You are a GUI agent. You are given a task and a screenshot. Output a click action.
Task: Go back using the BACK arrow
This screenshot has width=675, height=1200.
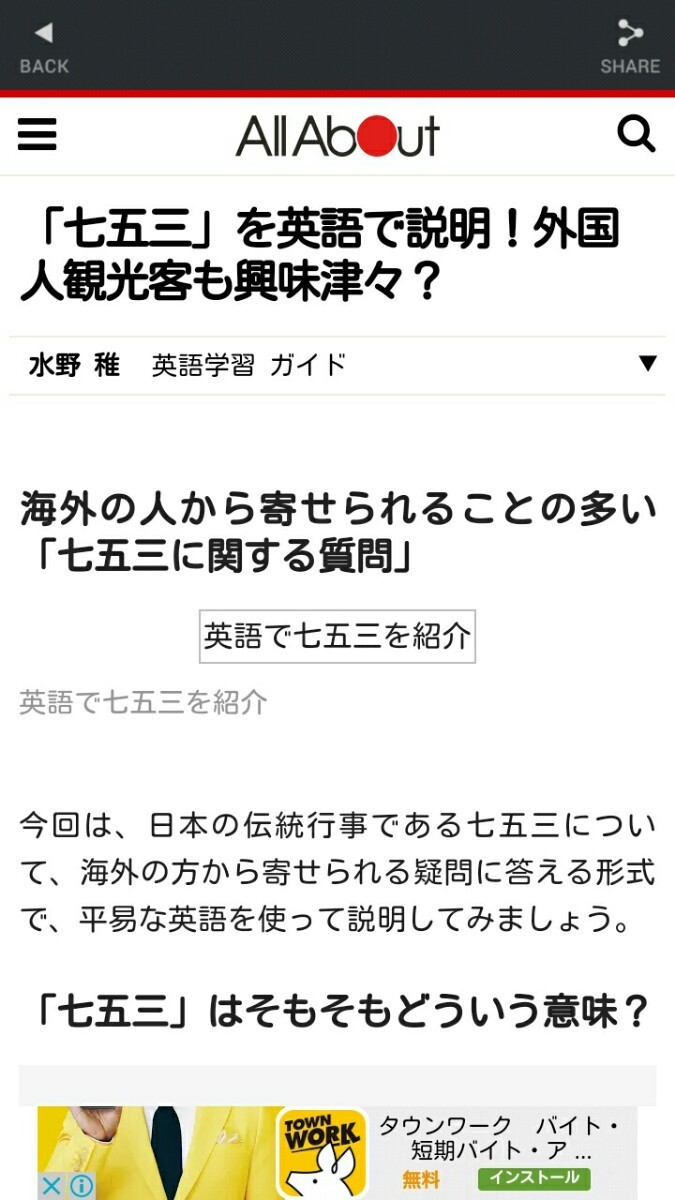coord(44,47)
